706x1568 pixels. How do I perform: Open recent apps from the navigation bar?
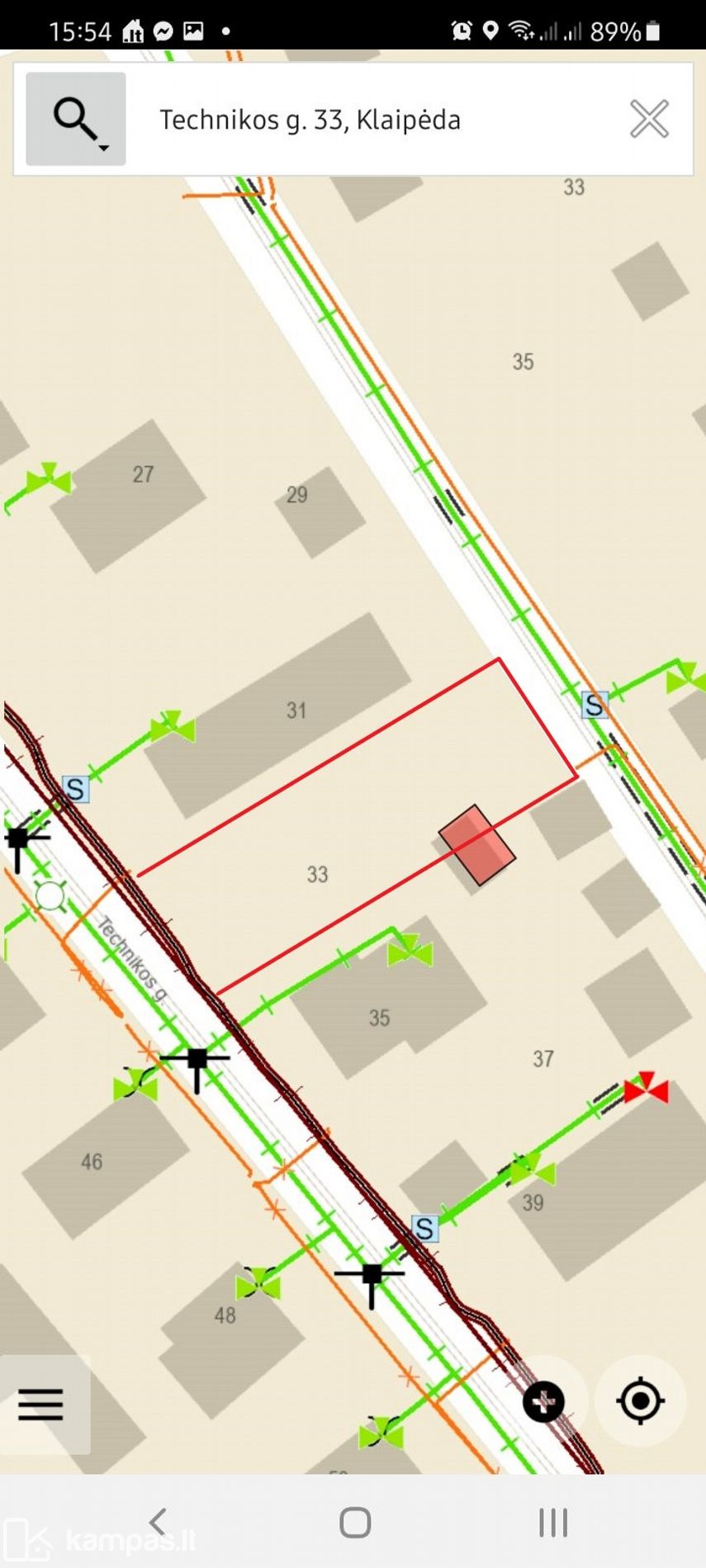click(x=552, y=1522)
